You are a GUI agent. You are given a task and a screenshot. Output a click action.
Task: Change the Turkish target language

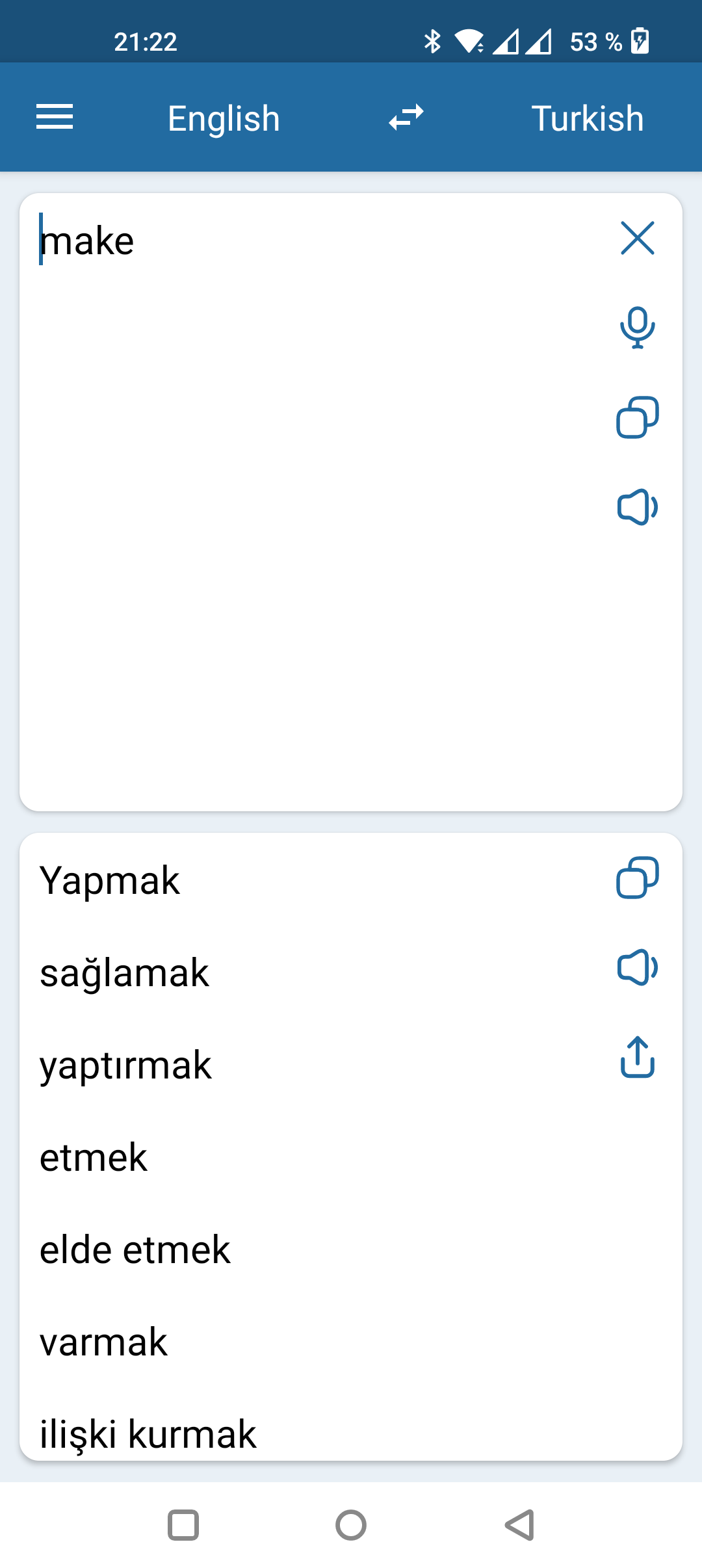588,118
